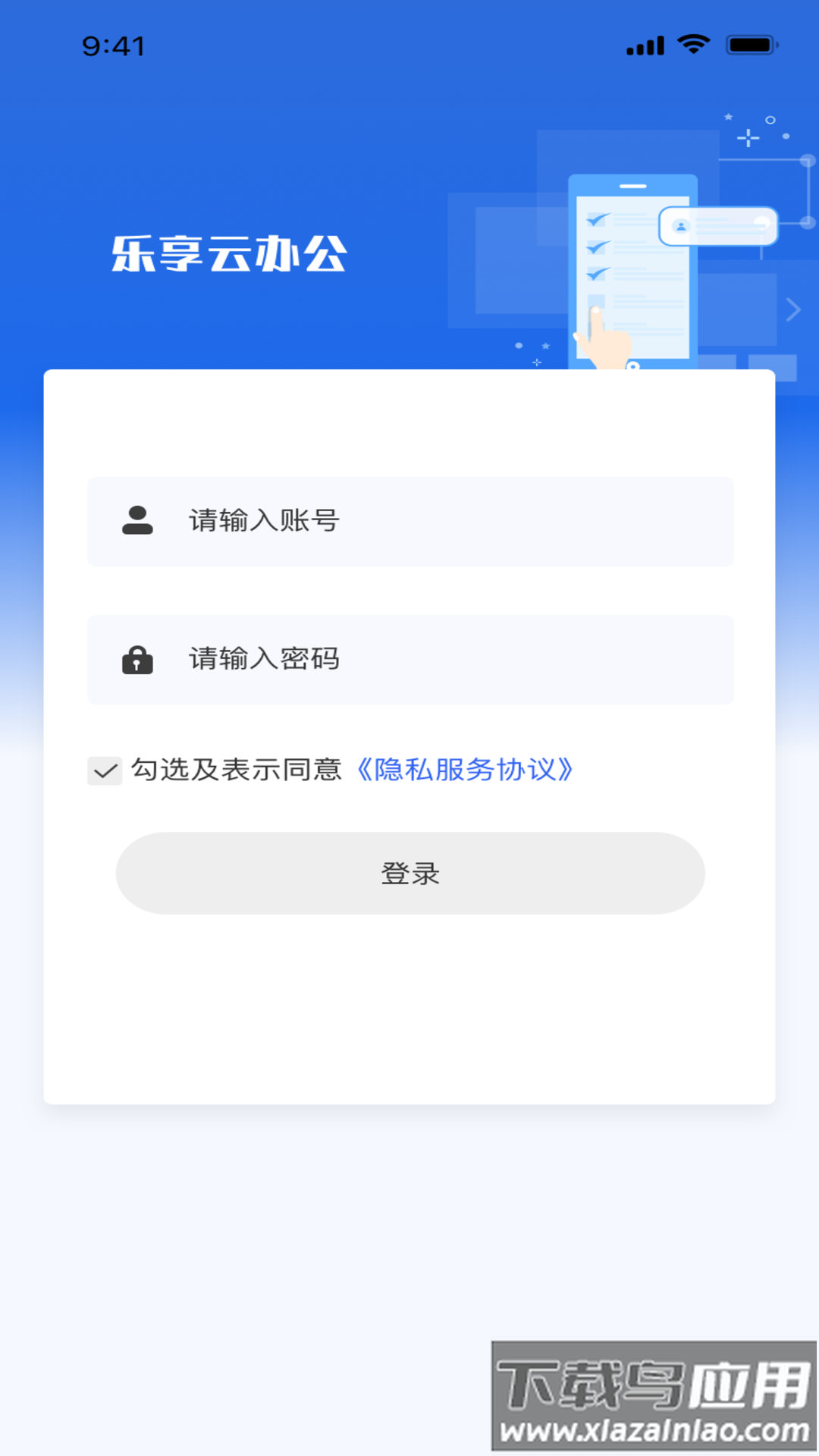Uncheck the privacy agreement checkbox

(x=104, y=769)
